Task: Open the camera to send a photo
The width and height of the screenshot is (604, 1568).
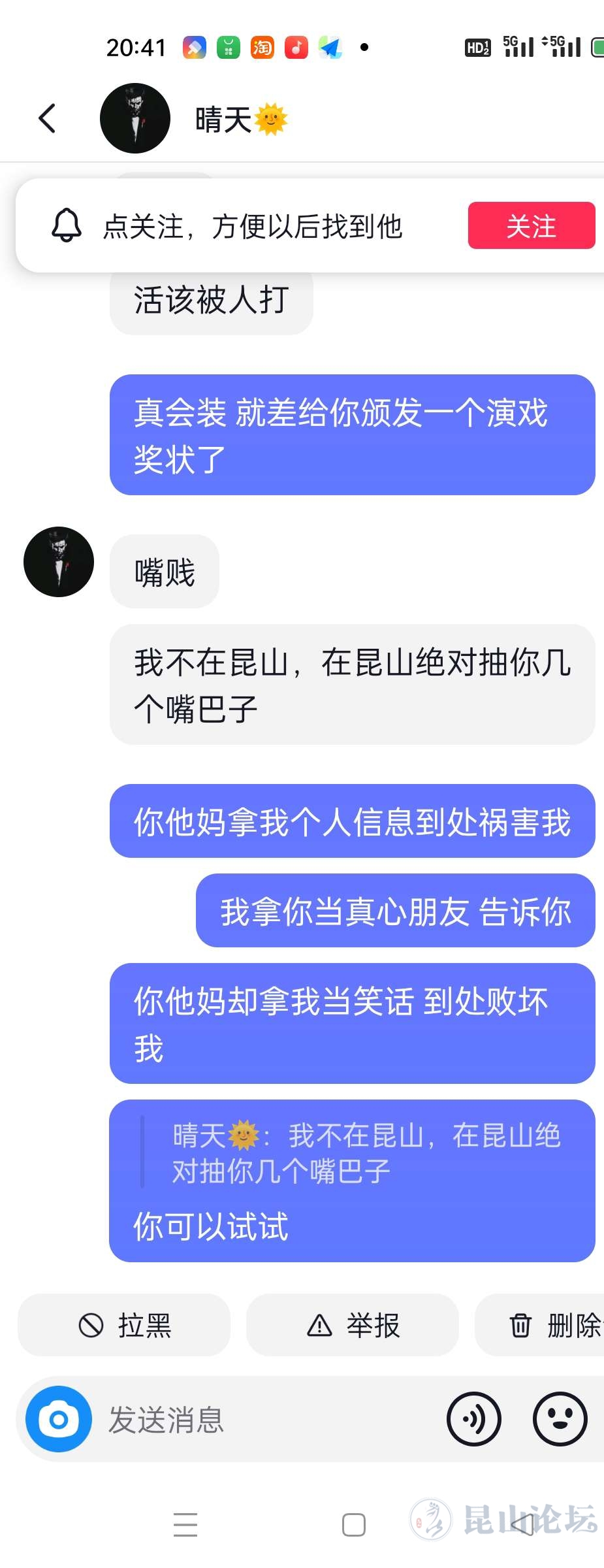Action: tap(59, 1419)
